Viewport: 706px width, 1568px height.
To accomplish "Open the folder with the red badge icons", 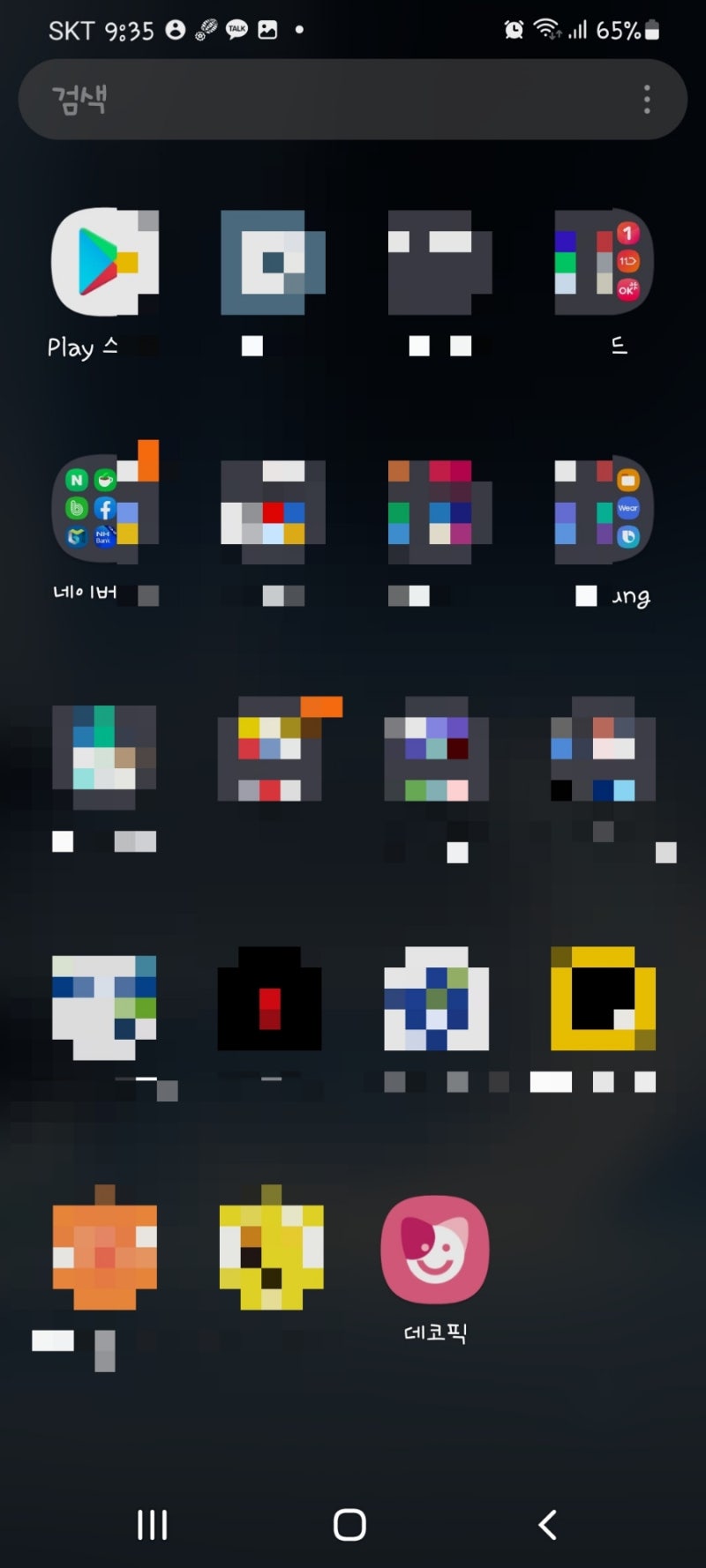I will pos(604,262).
